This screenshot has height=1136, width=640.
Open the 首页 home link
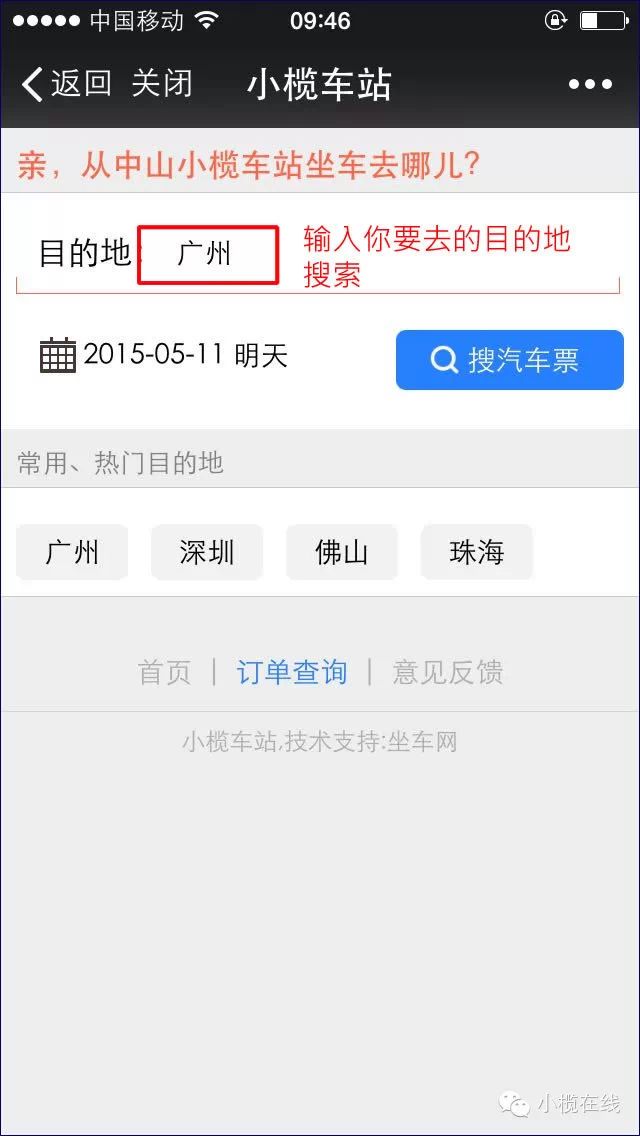tap(164, 672)
